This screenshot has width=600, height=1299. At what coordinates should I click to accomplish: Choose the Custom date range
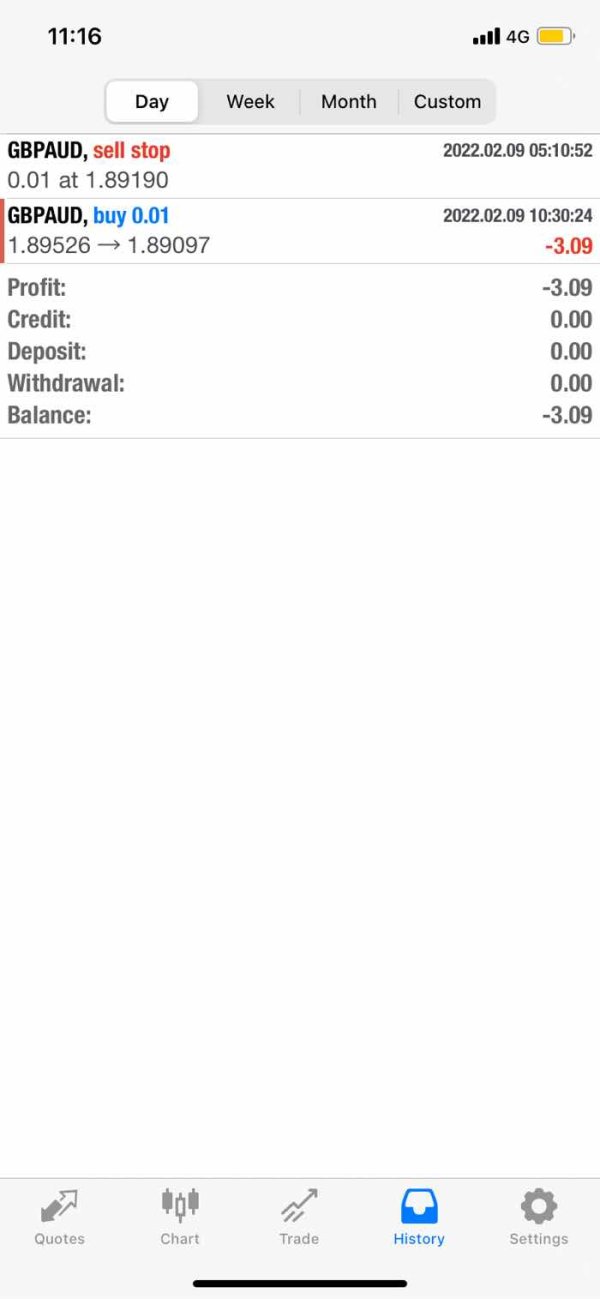pos(447,101)
